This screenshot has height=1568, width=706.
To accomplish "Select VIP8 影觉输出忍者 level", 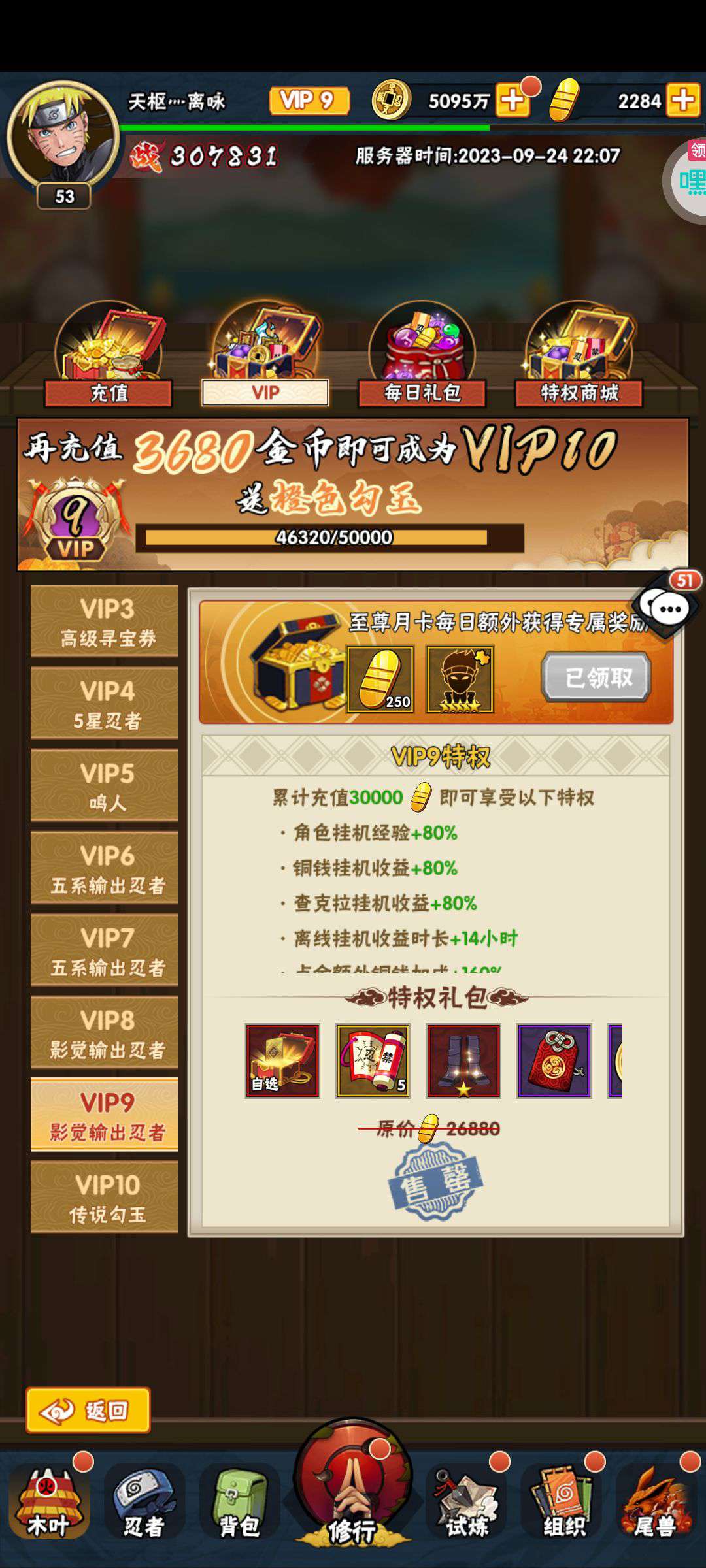I will [x=105, y=1033].
